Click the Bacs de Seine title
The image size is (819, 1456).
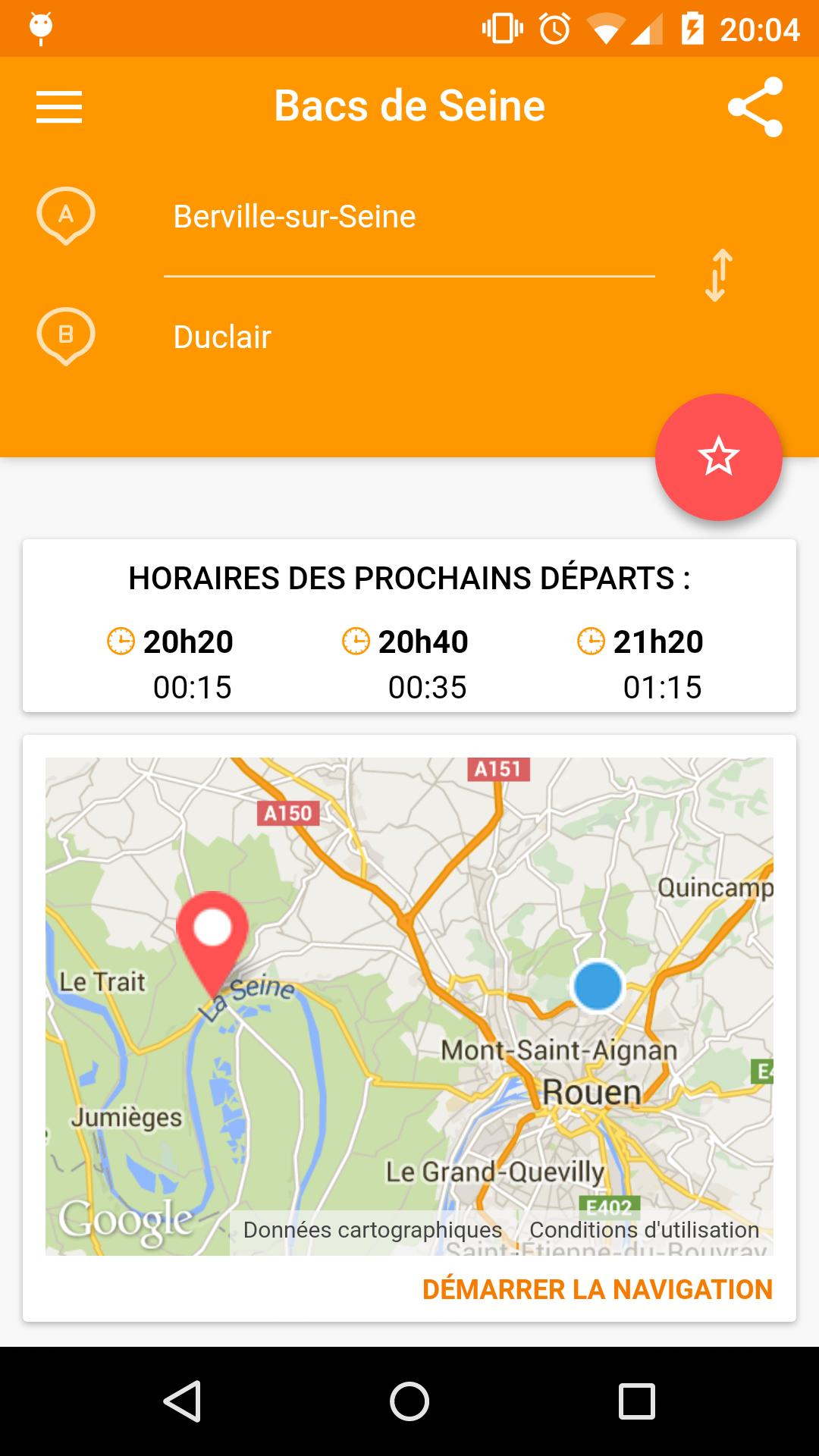pos(409,106)
